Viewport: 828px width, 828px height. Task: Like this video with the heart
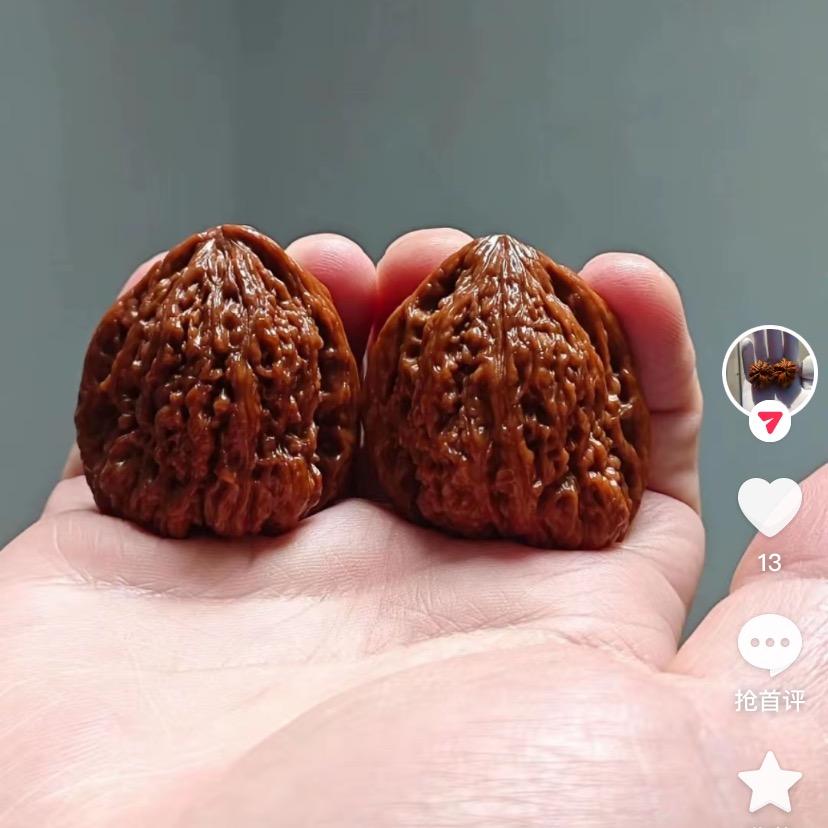click(769, 506)
